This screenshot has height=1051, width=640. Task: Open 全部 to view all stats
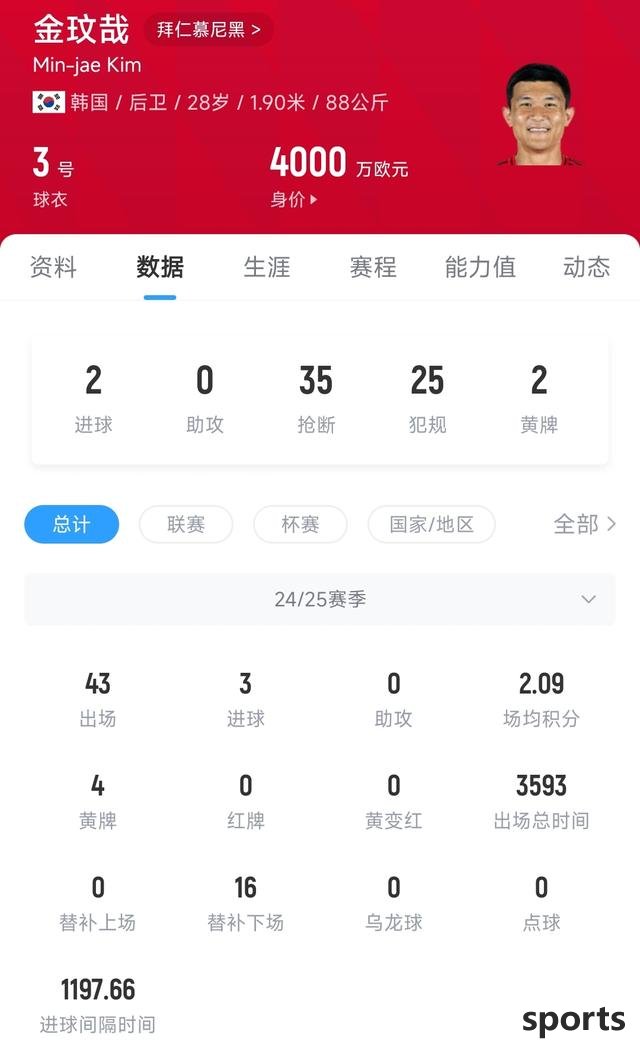click(x=584, y=524)
